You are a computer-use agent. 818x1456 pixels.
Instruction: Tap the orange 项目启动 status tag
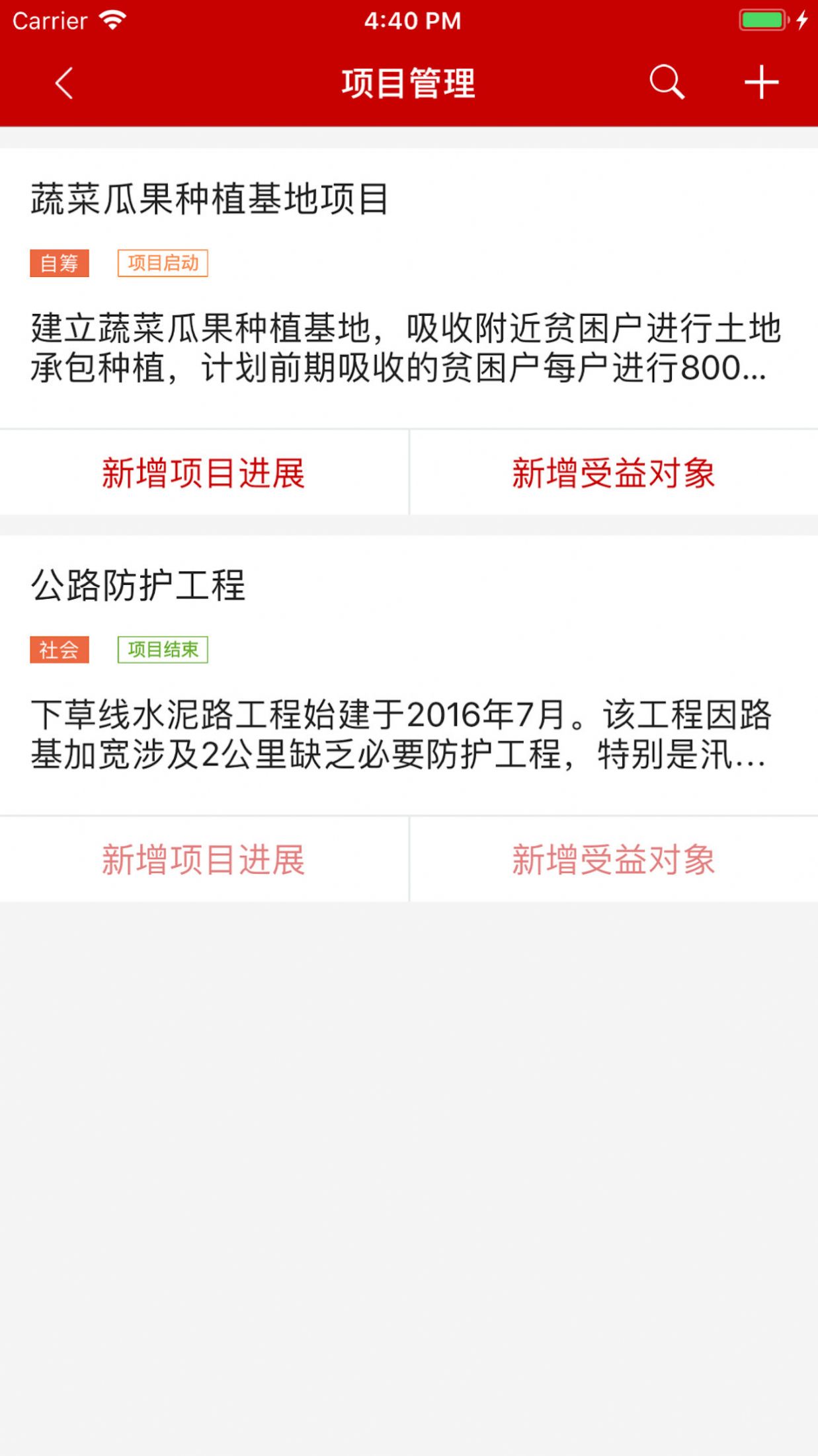[163, 263]
